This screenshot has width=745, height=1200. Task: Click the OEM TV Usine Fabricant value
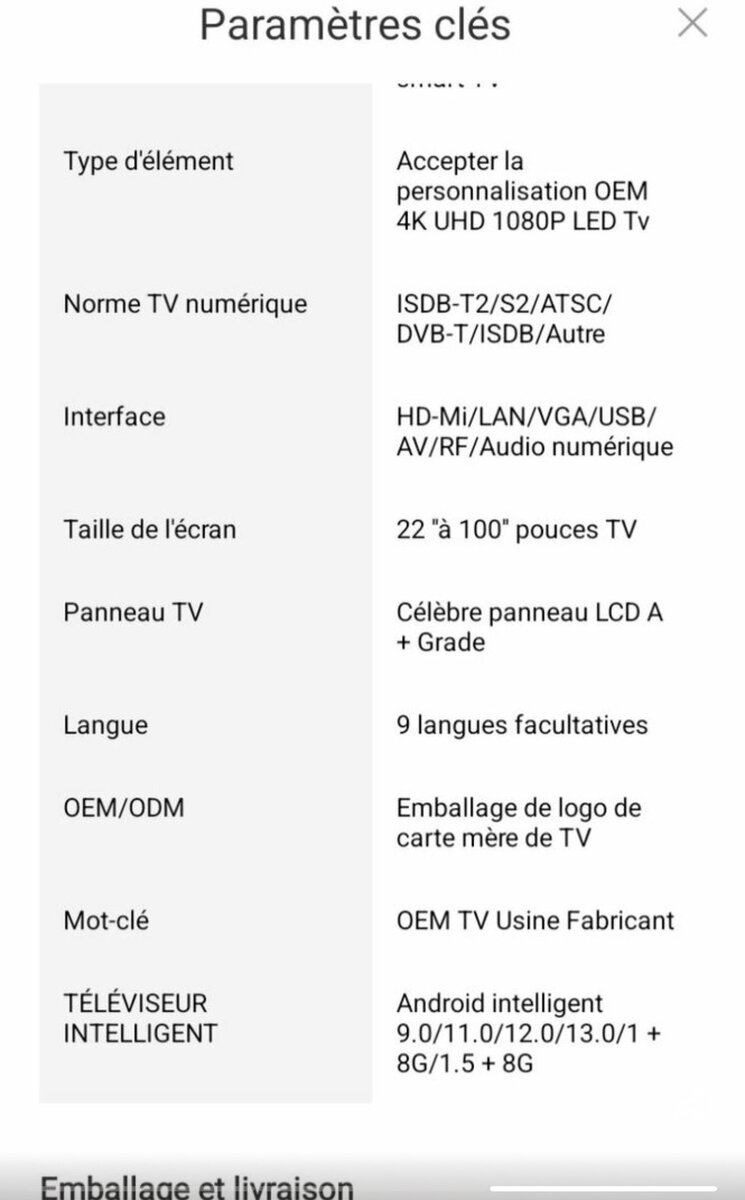pos(535,920)
